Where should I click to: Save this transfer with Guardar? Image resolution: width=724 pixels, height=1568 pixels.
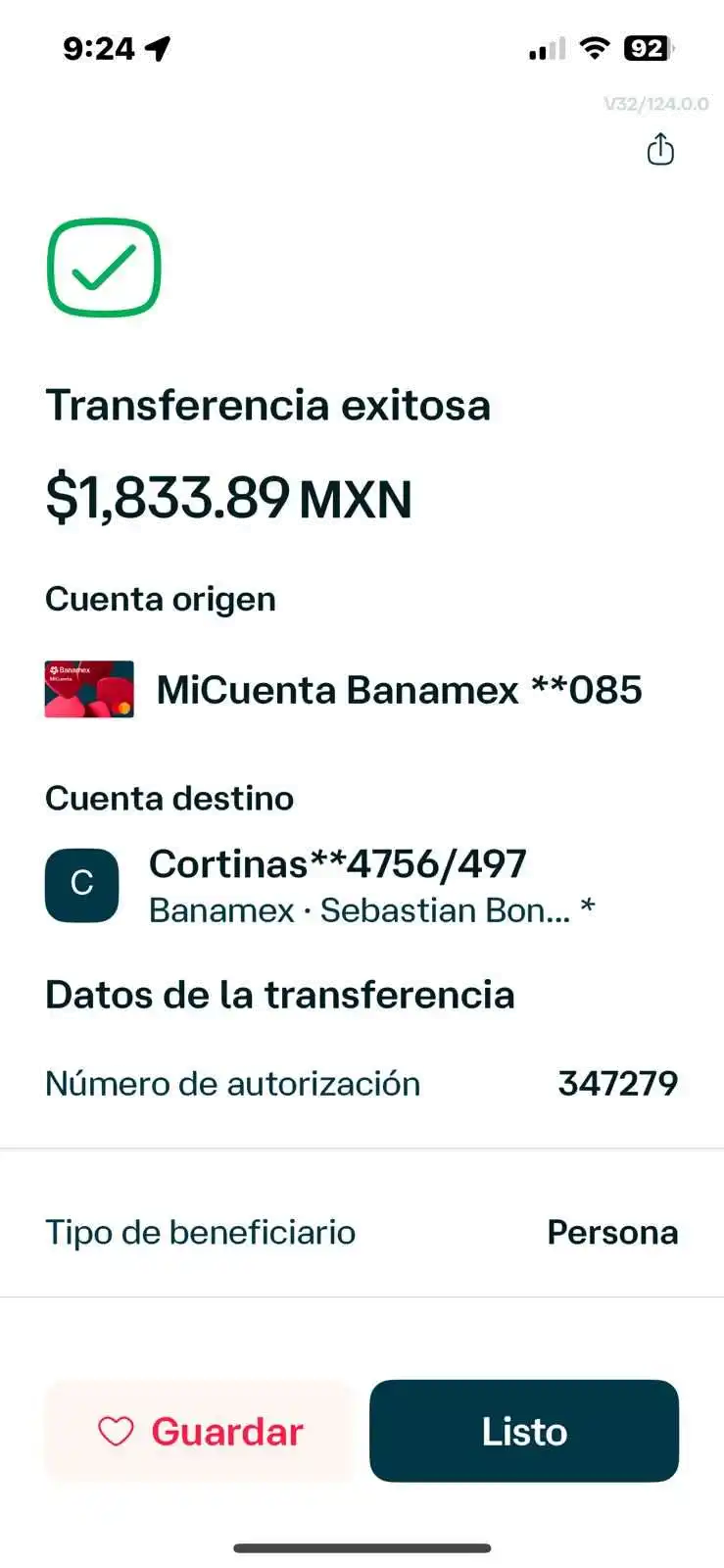(199, 1431)
